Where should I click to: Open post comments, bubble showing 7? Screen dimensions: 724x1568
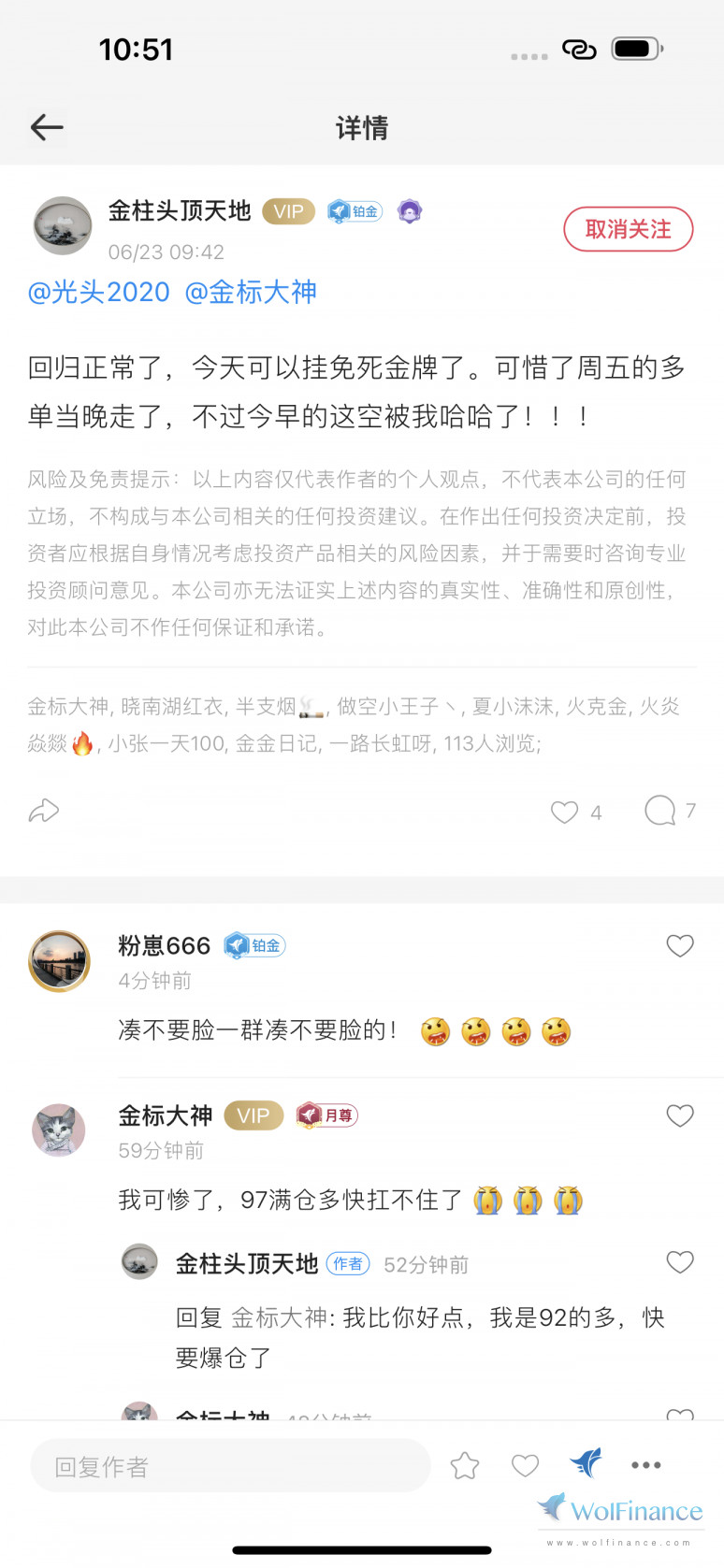660,810
